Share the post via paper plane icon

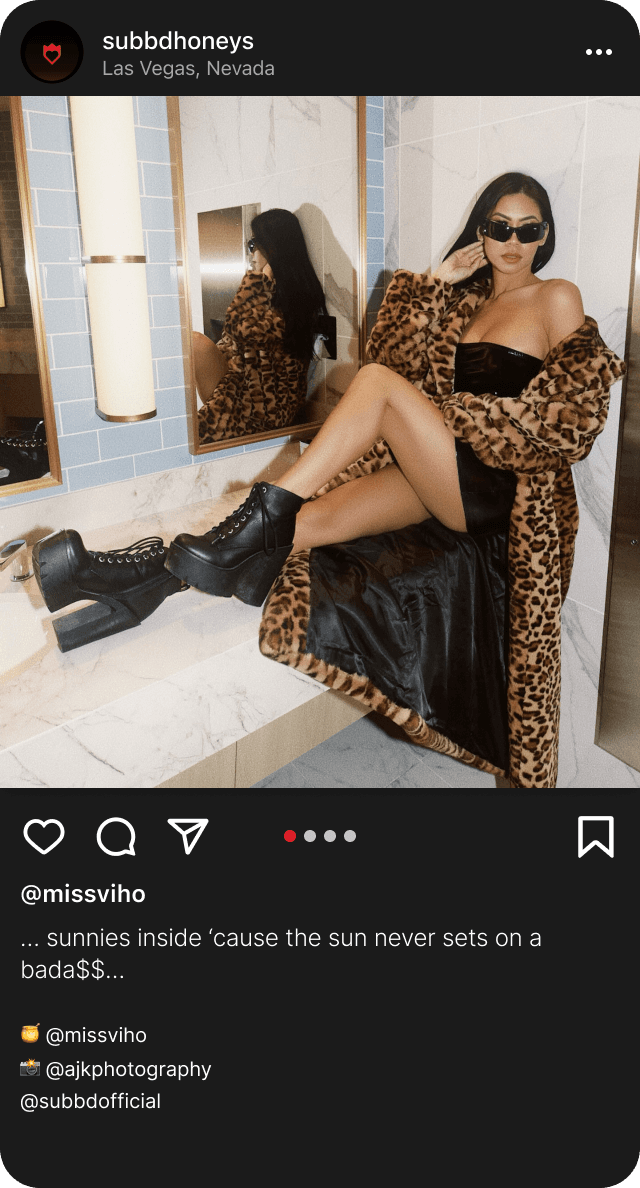coord(188,836)
